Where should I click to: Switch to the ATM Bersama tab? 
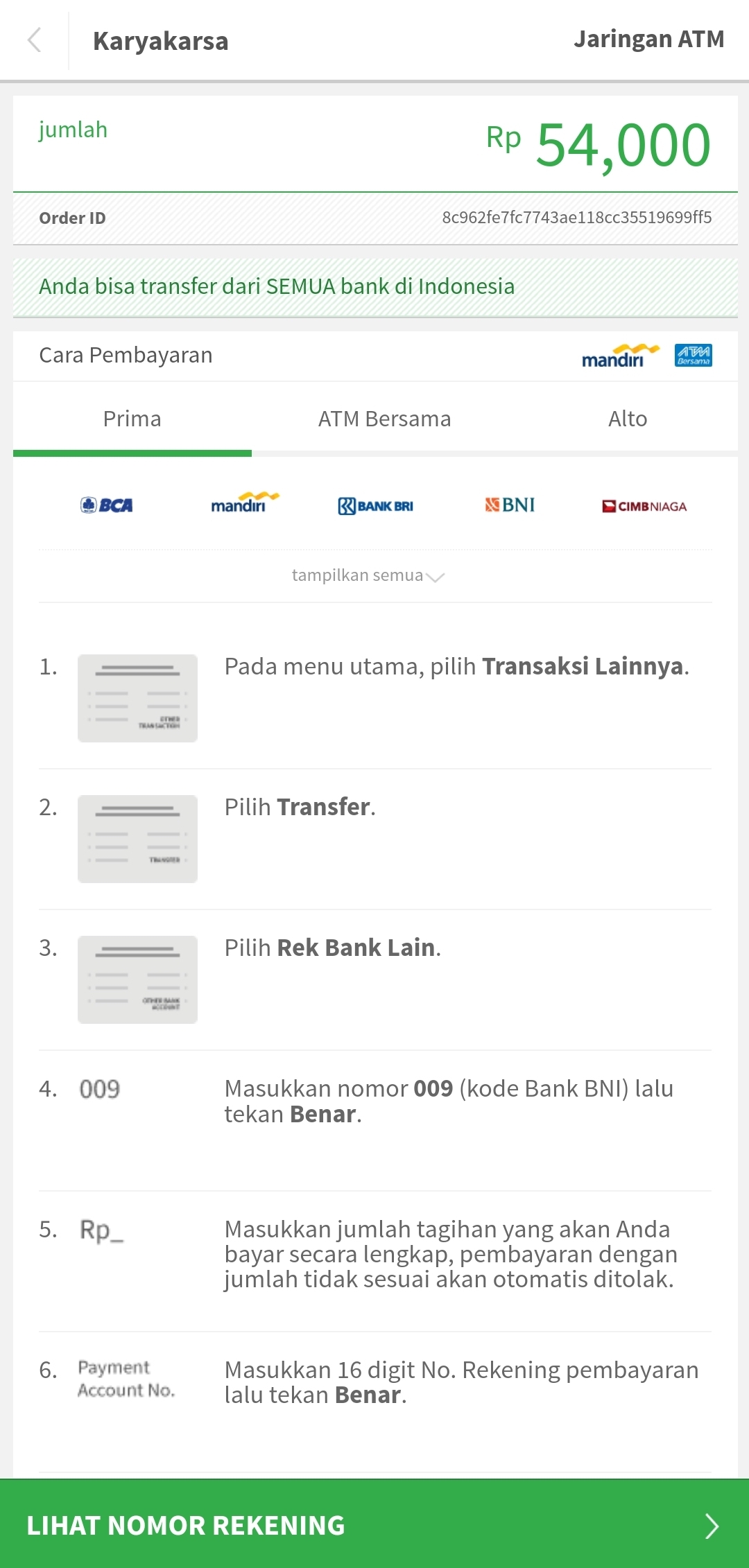point(384,419)
